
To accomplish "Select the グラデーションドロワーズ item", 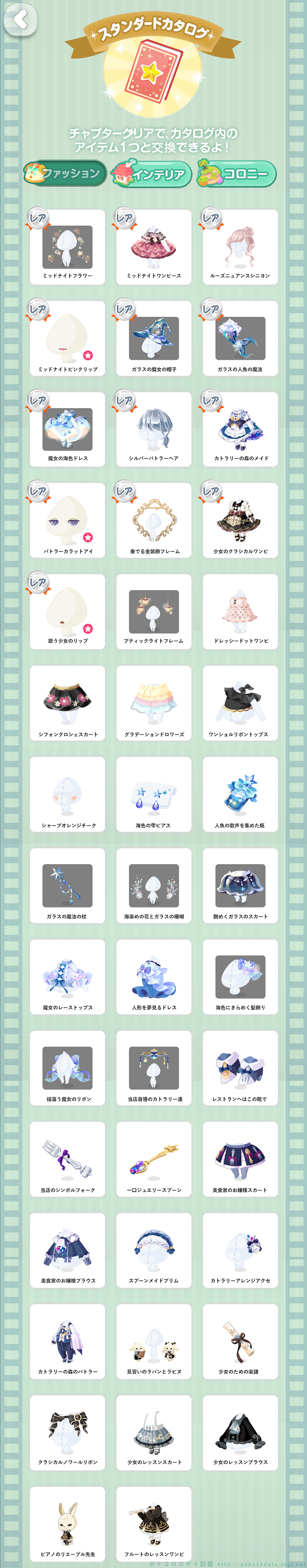I will 153,703.
